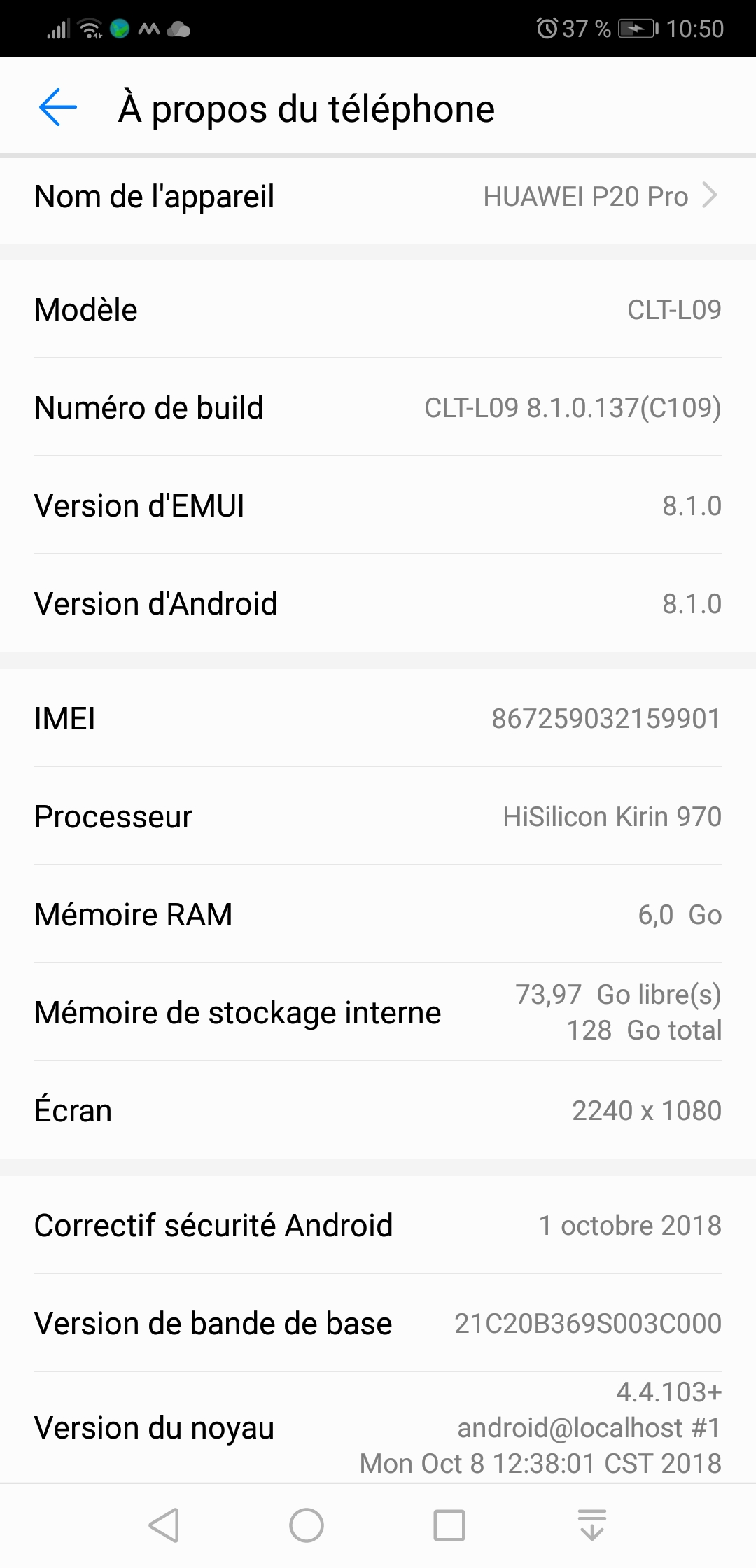Go back using the top-left arrow
Image resolution: width=756 pixels, height=1568 pixels.
pyautogui.click(x=58, y=108)
